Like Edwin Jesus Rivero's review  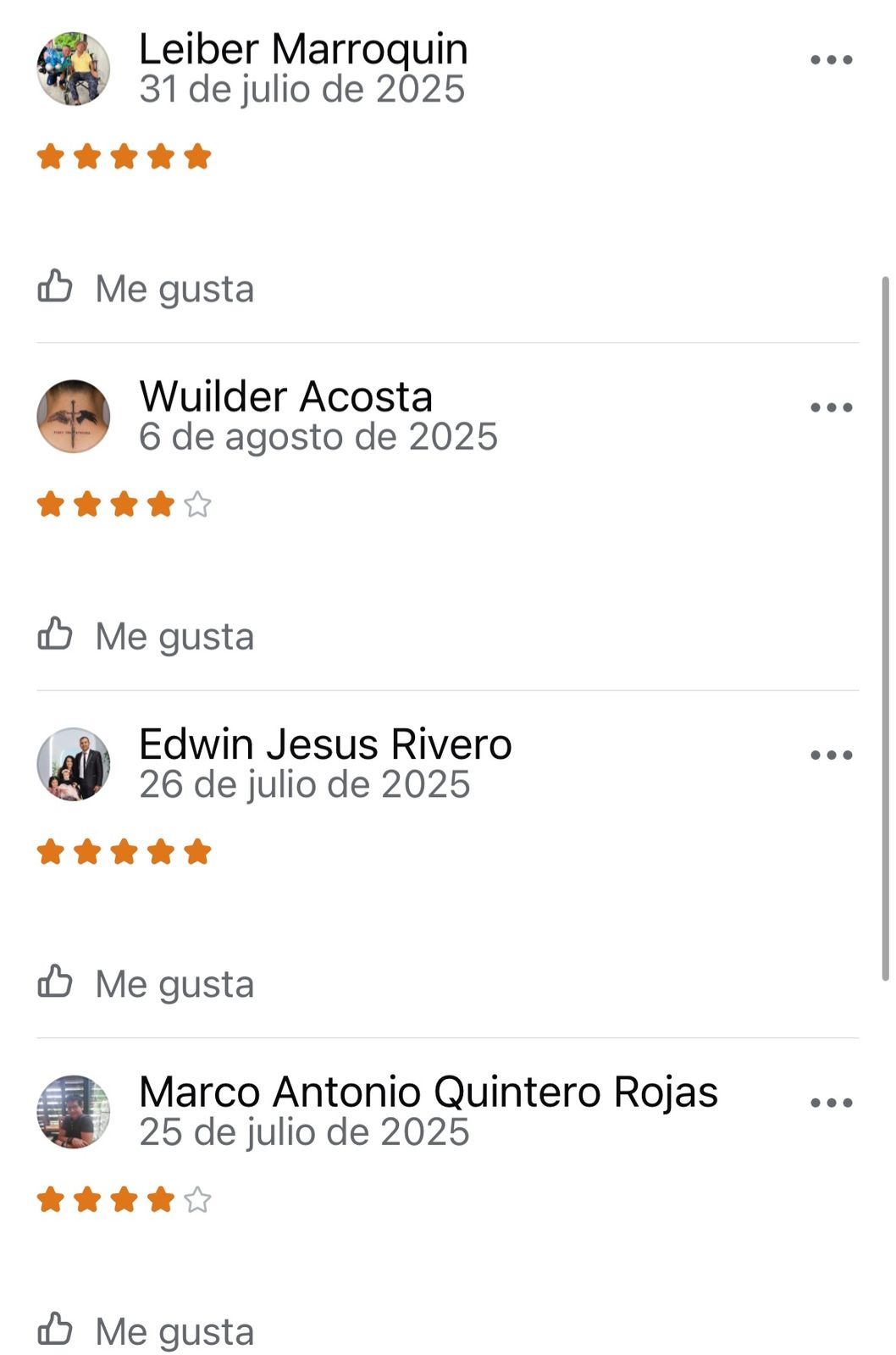(x=146, y=983)
